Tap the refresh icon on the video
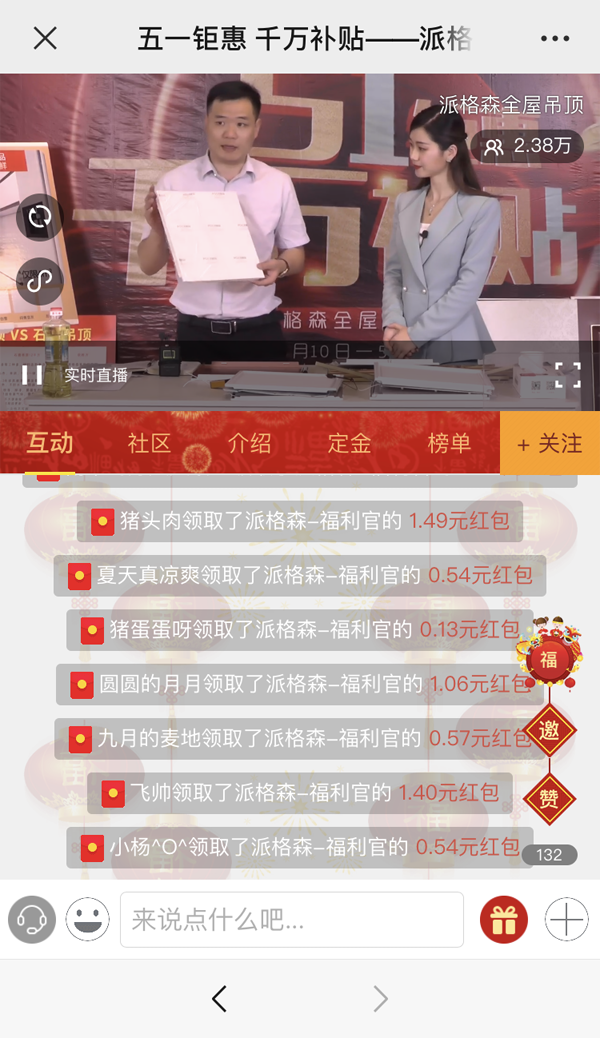The image size is (600, 1038). click(x=40, y=218)
